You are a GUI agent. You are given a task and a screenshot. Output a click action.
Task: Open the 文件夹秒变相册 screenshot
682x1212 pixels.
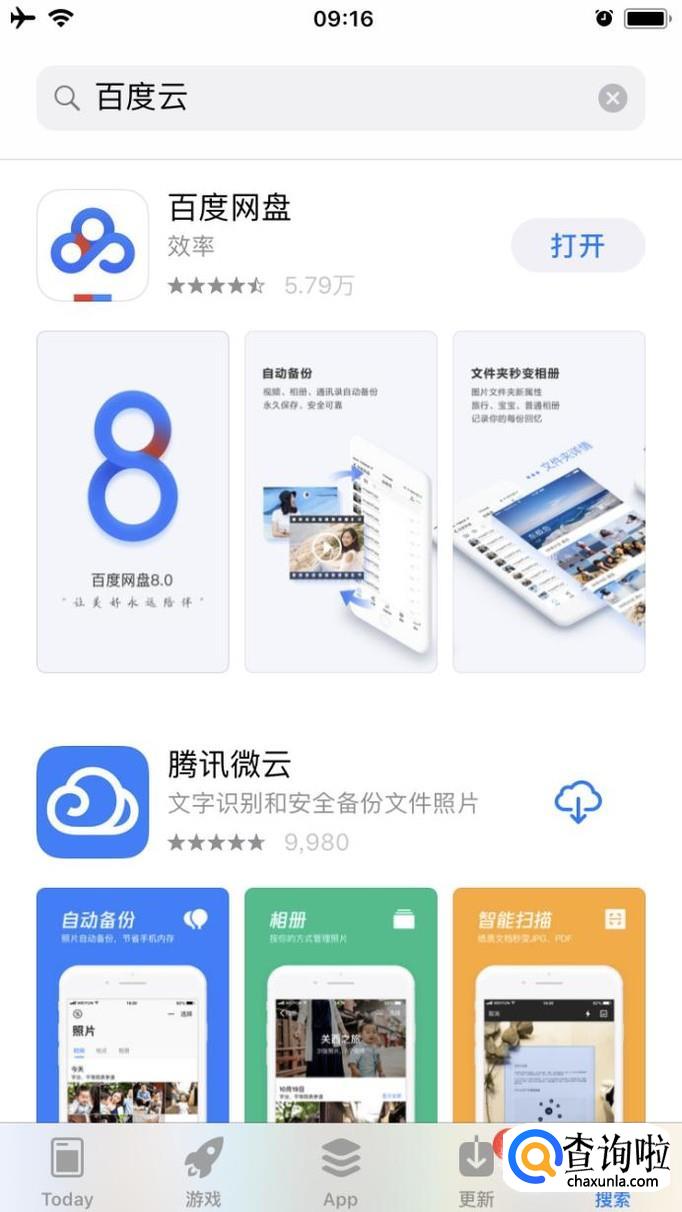pyautogui.click(x=549, y=502)
